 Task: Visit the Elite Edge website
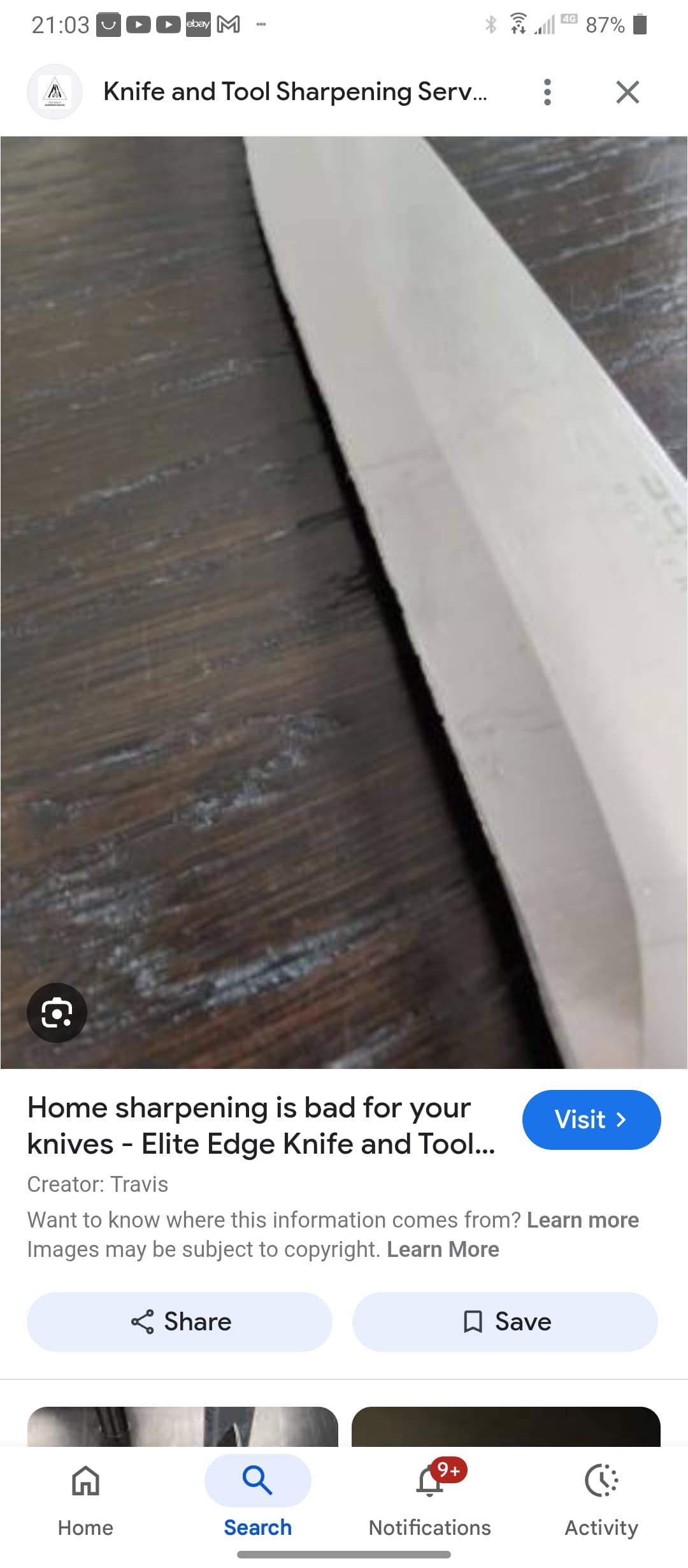(591, 1120)
